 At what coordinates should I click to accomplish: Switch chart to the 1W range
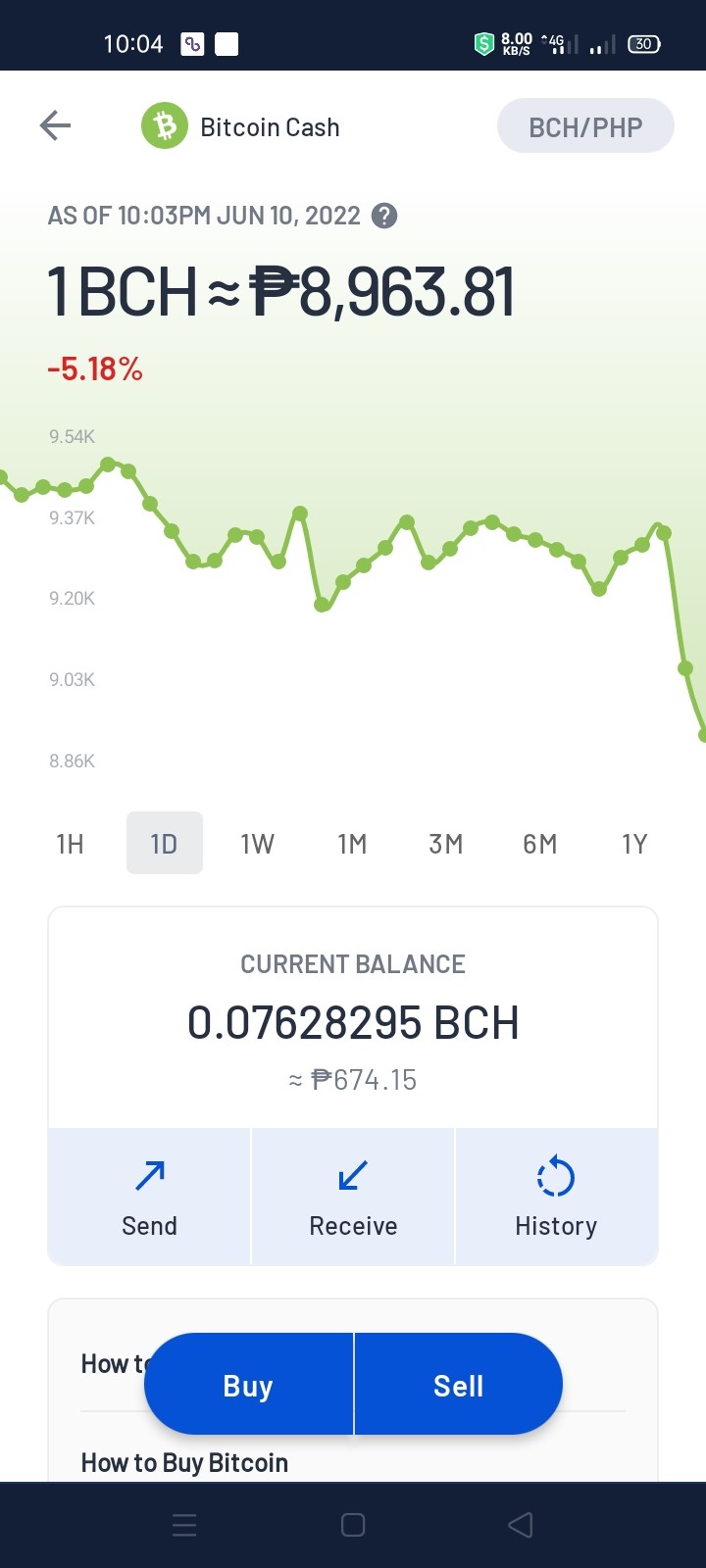257,844
